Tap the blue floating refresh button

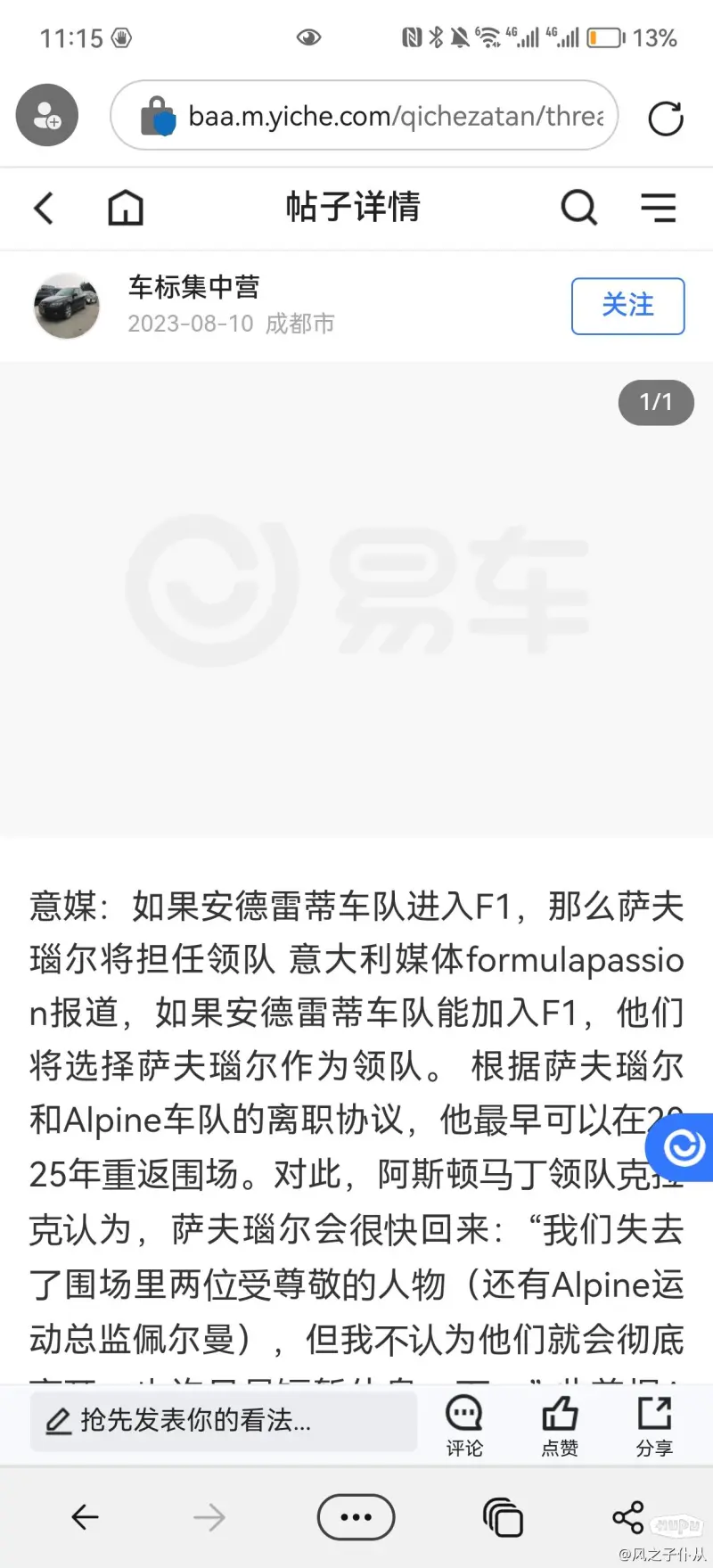pos(684,1147)
